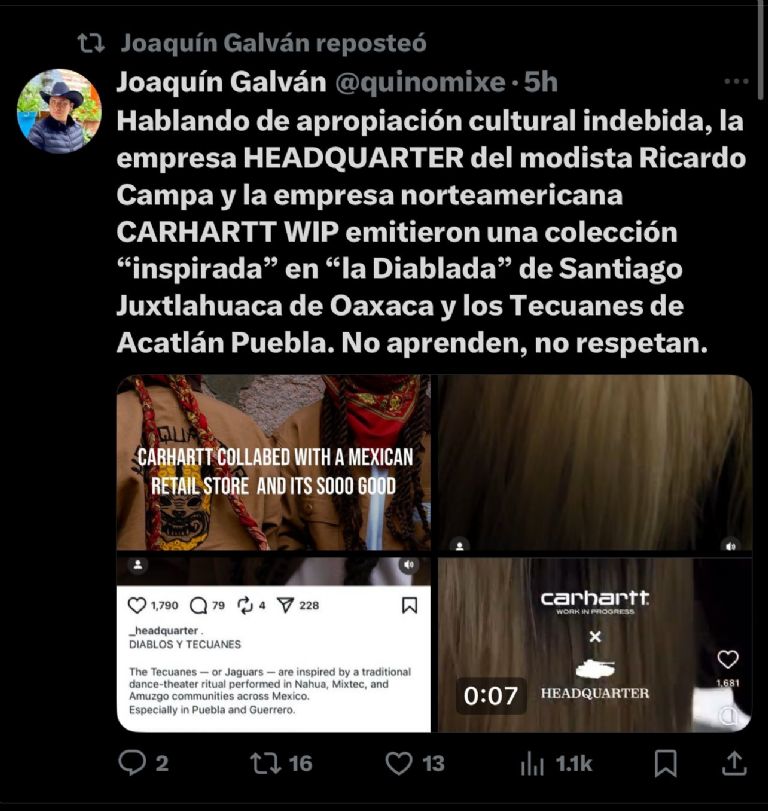Play the 0:07 Carhartt x Headquarter video
The width and height of the screenshot is (768, 811).
(x=594, y=644)
